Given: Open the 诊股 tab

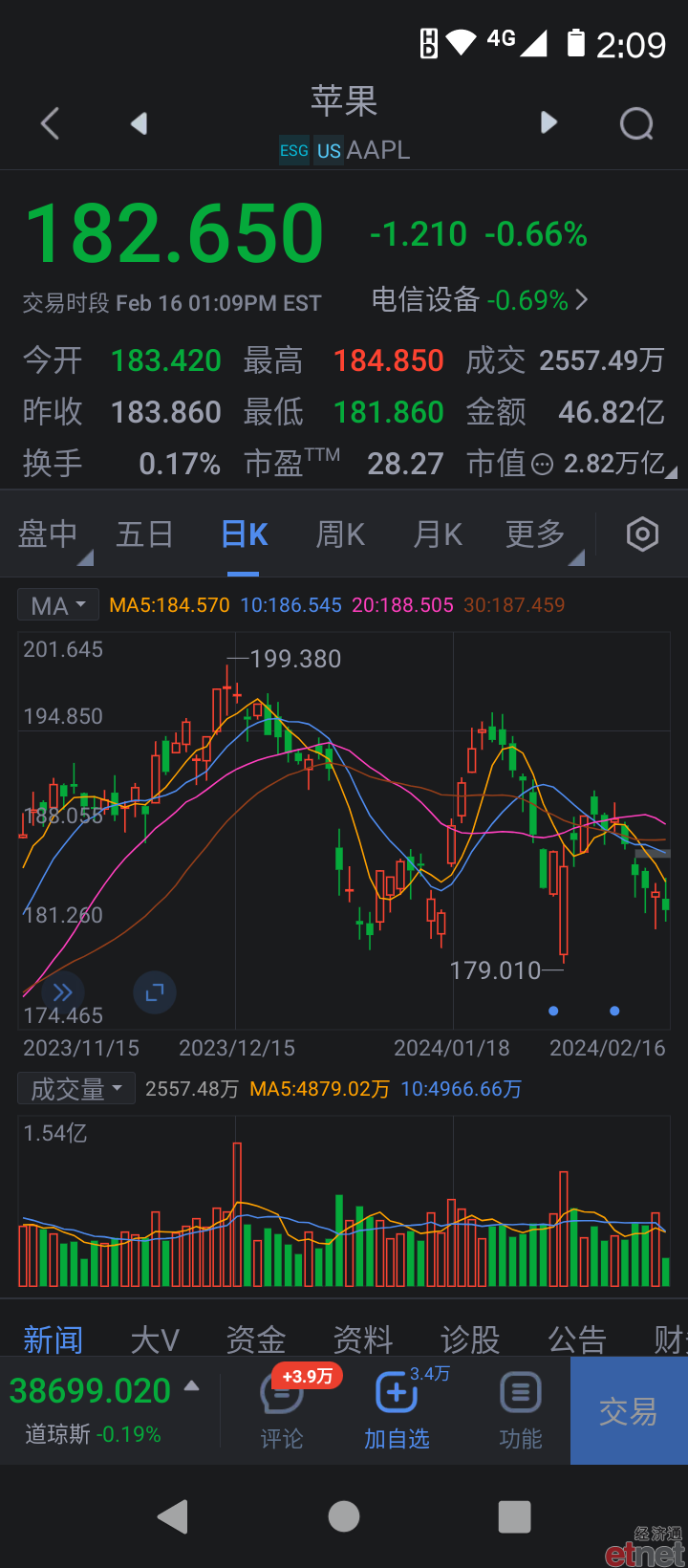Looking at the screenshot, I should [470, 1339].
